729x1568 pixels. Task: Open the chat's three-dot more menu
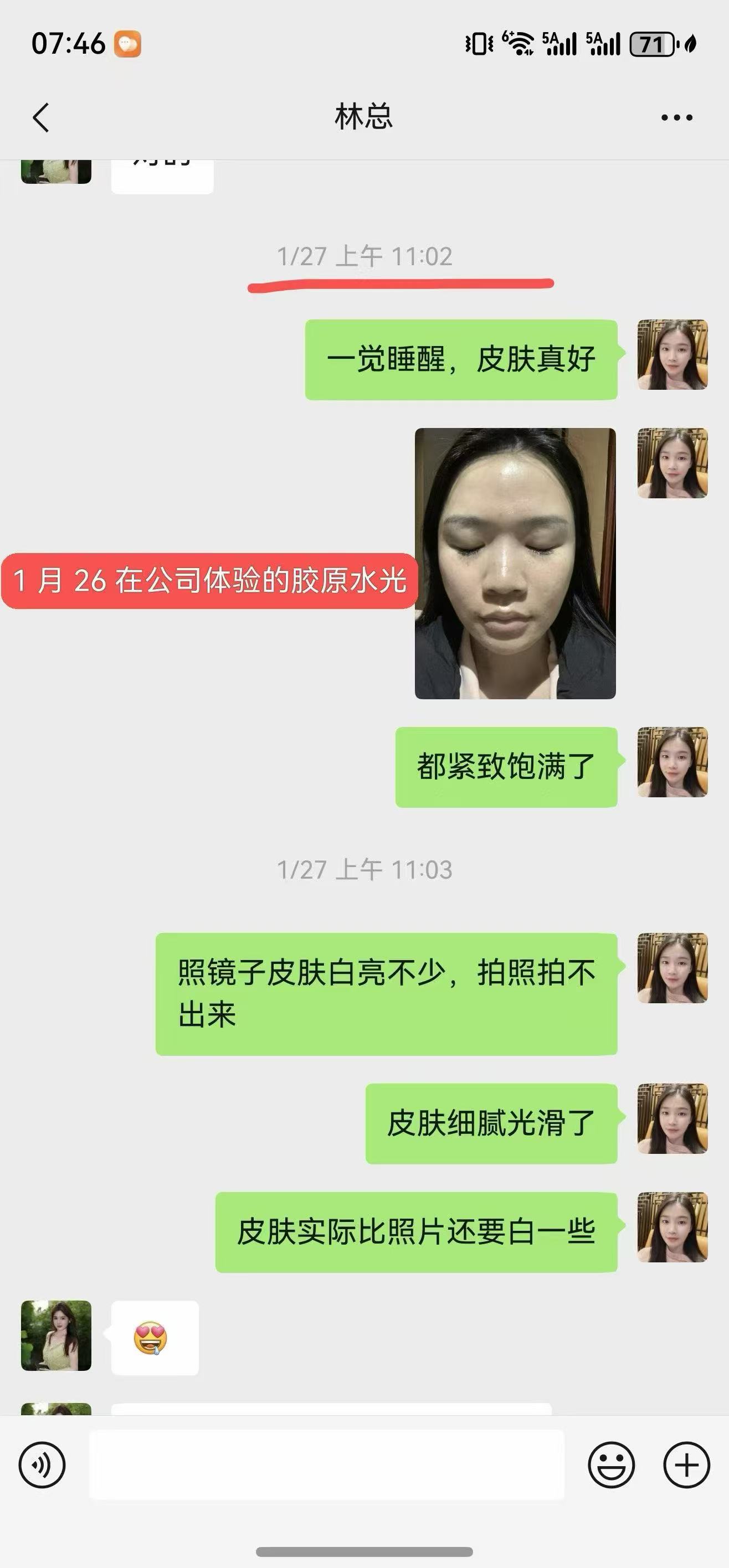pyautogui.click(x=676, y=117)
